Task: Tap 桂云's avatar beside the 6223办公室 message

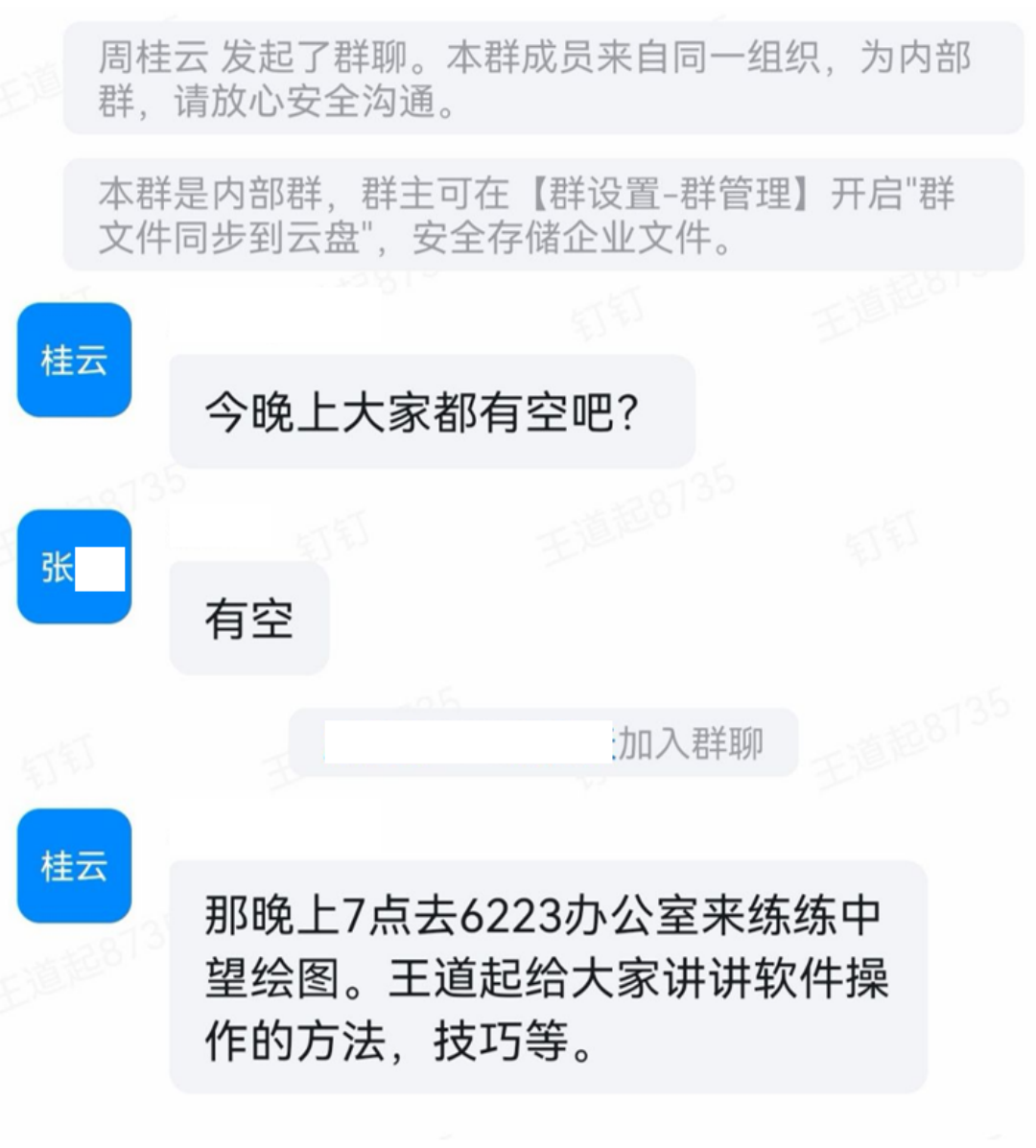Action: coord(74,866)
